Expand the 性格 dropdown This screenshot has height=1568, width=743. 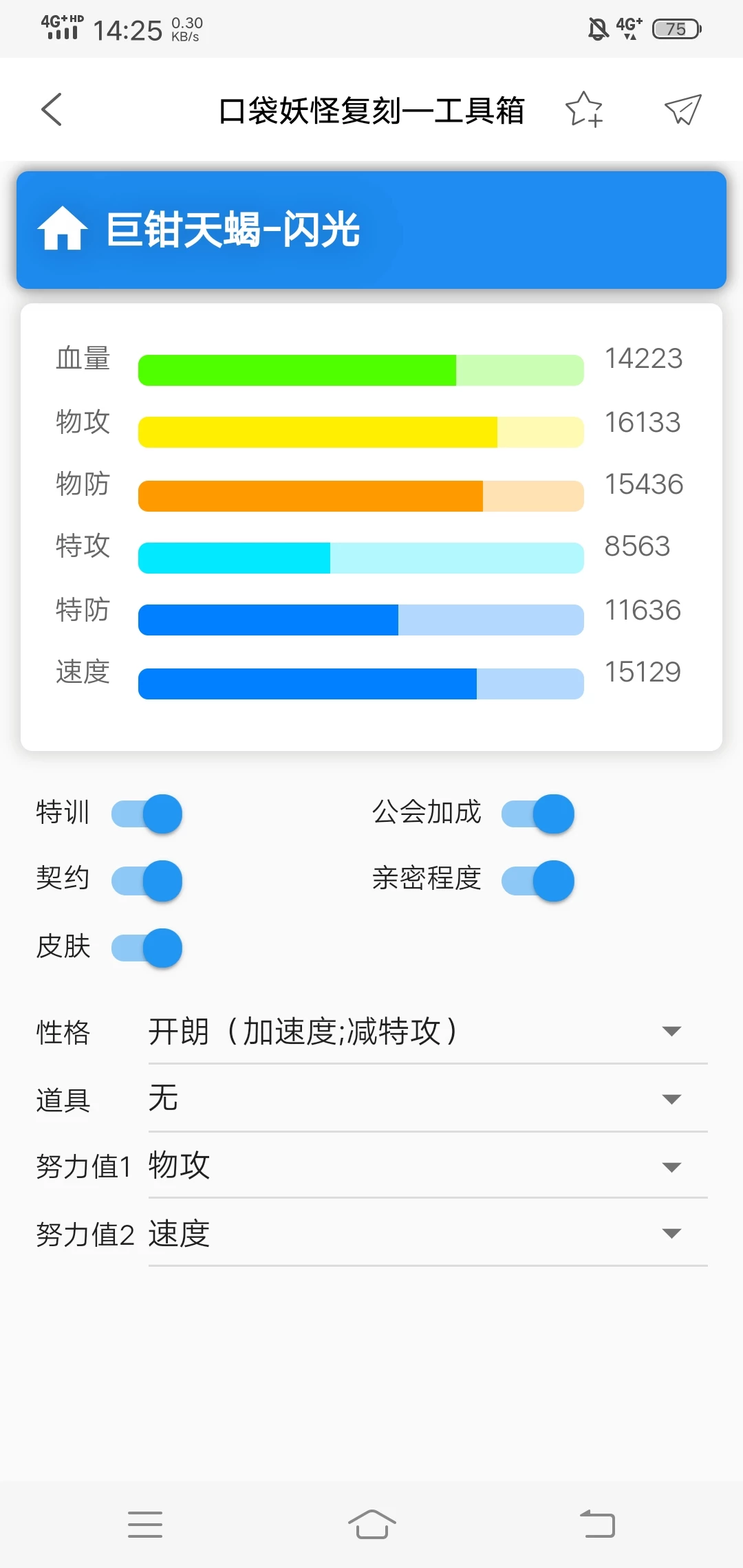coord(427,1032)
